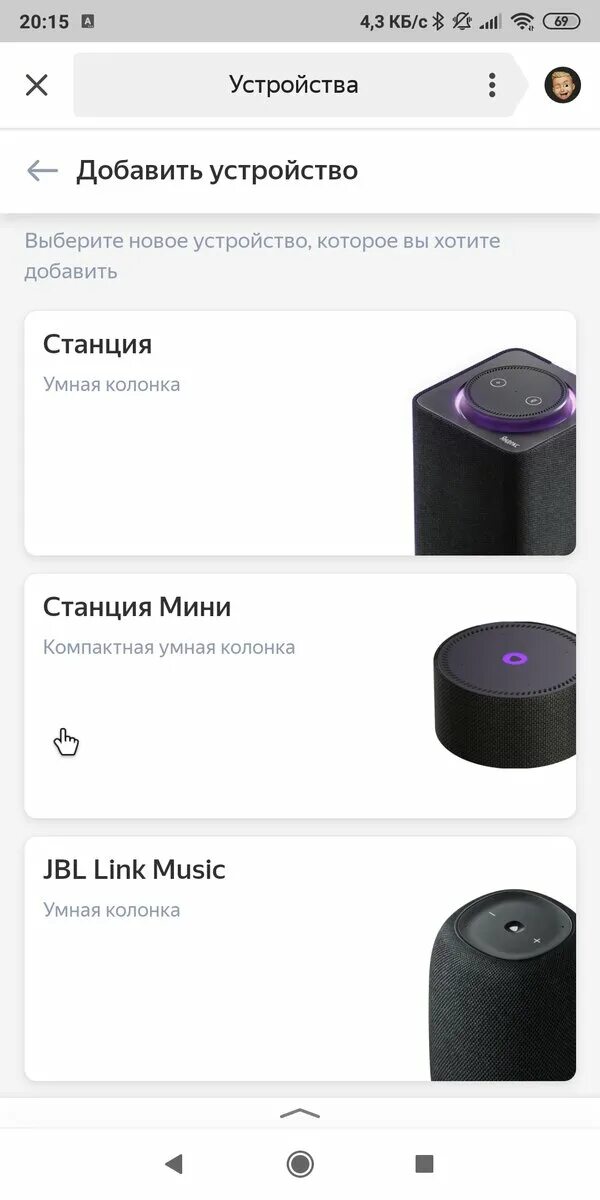The height and width of the screenshot is (1200, 600).
Task: Choose the Станция Мини card
Action: click(x=300, y=695)
